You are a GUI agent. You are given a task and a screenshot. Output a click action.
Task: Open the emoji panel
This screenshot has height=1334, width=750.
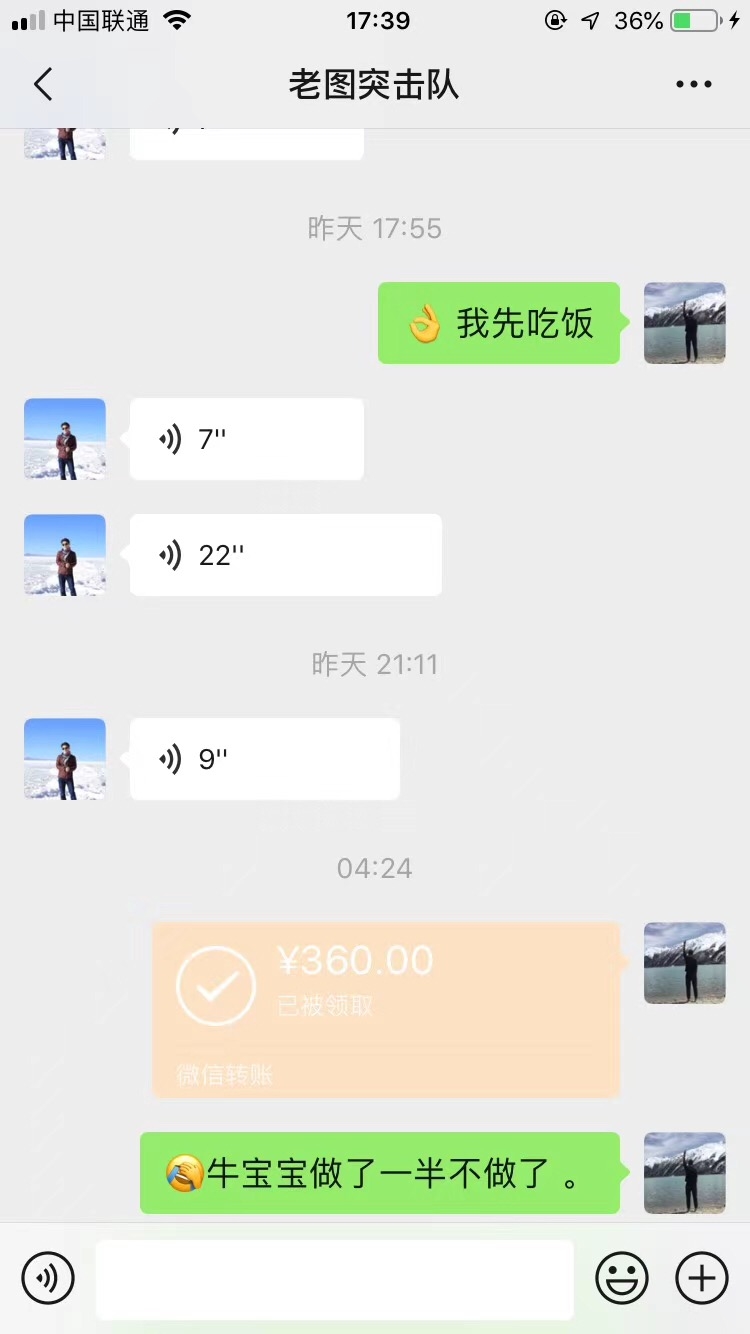(621, 1277)
